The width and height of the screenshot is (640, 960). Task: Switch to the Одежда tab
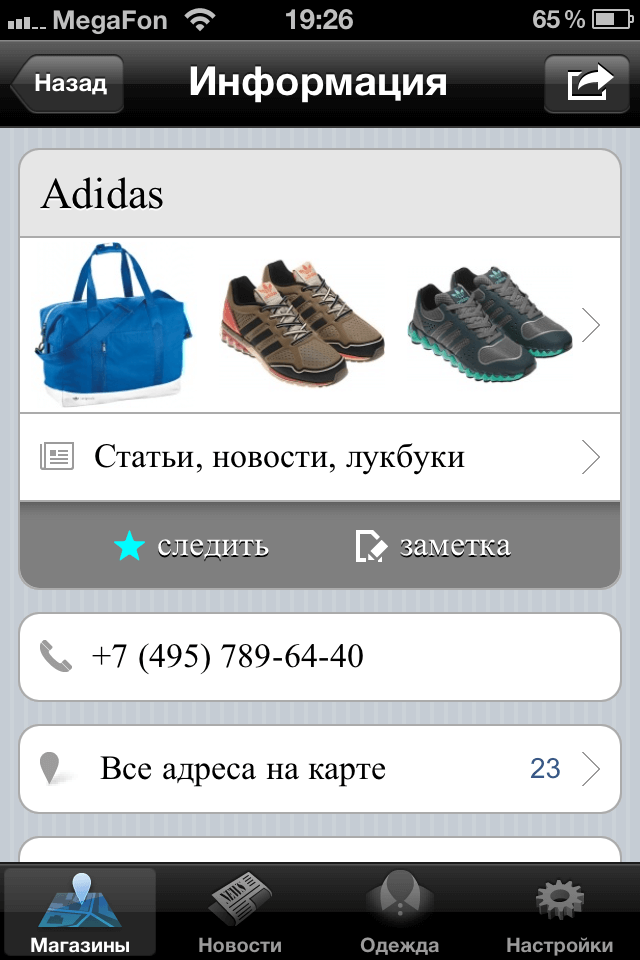coord(400,912)
